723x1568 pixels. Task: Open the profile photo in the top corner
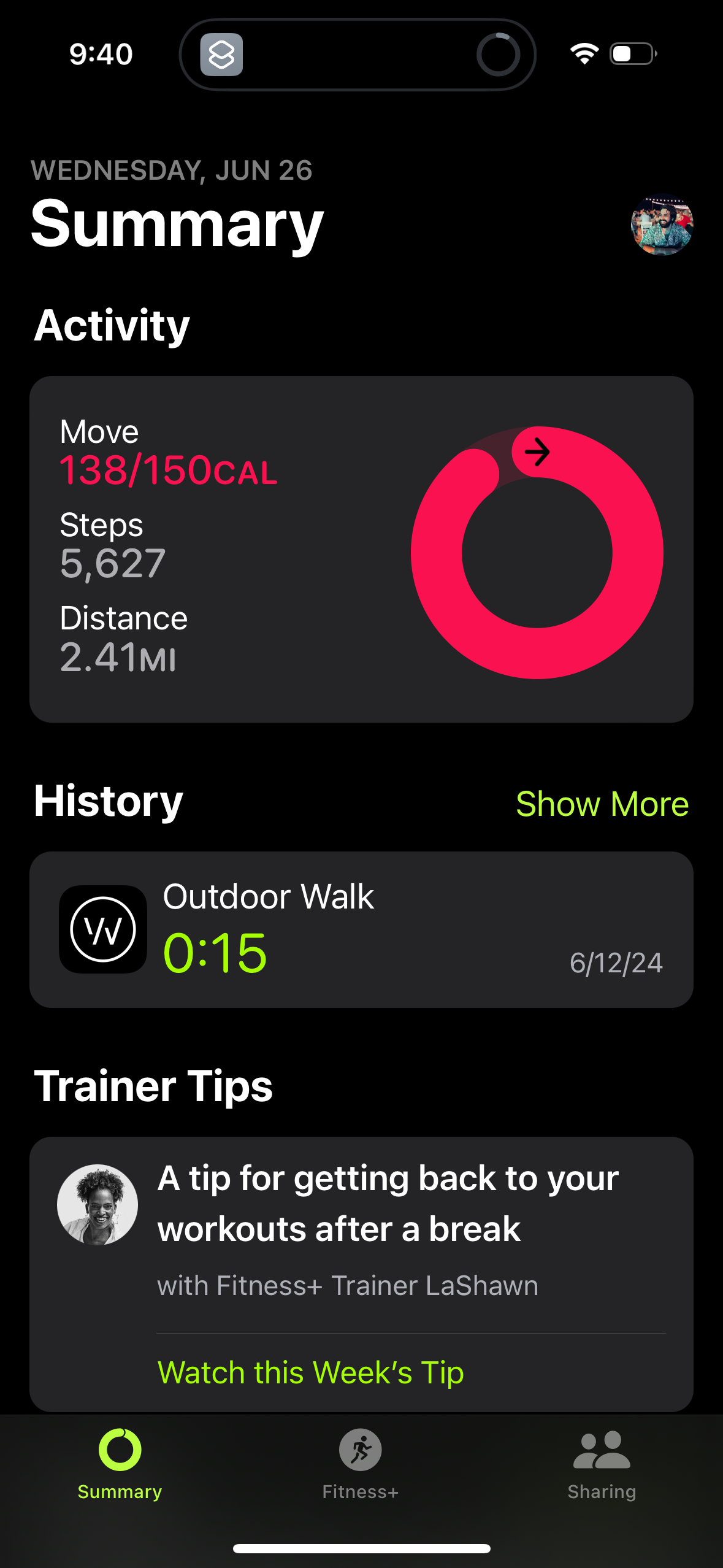click(x=661, y=225)
